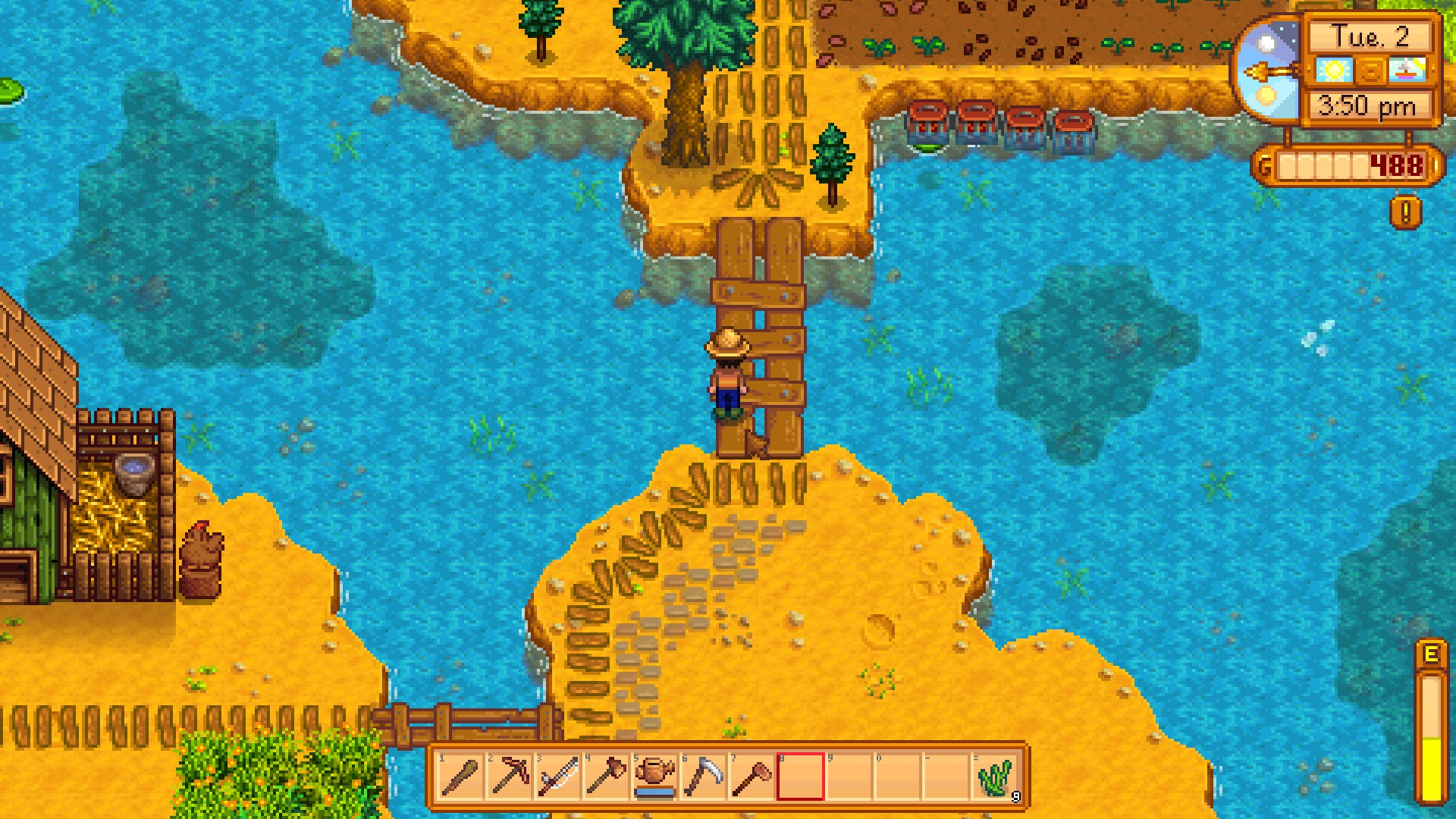This screenshot has width=1456, height=819.
Task: Select the scythe in slot 6
Action: pyautogui.click(x=704, y=777)
